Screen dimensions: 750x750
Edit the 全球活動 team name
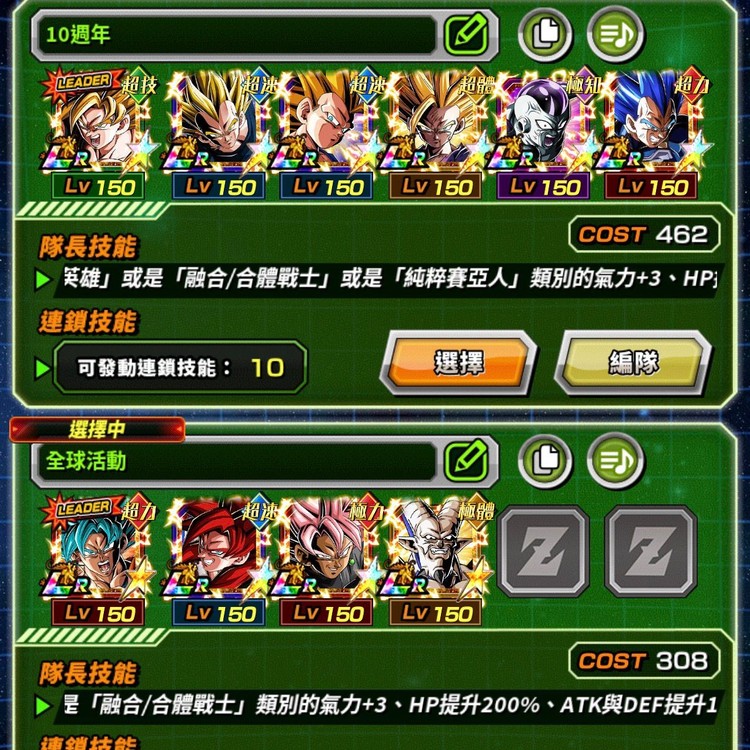pos(467,461)
